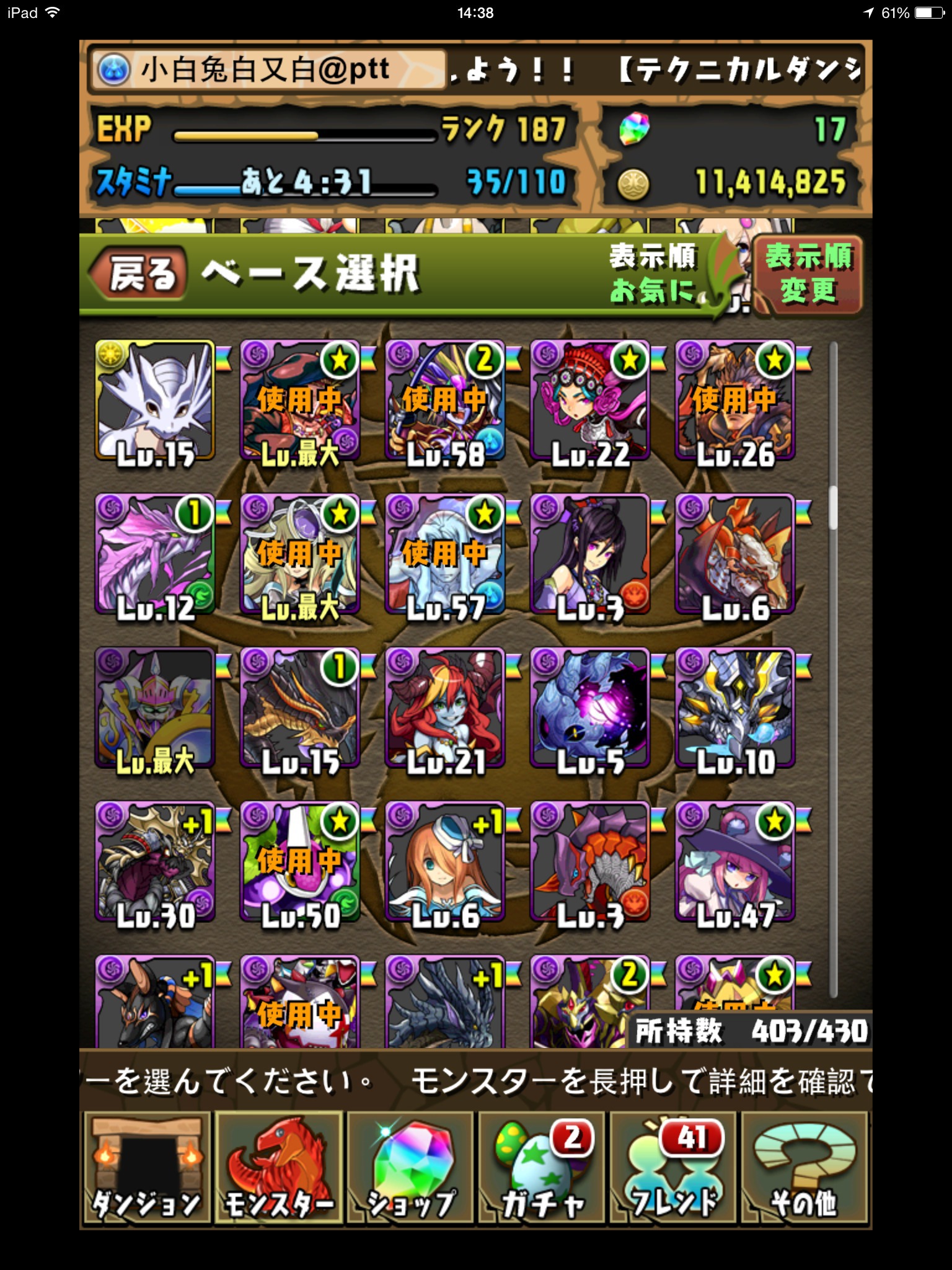This screenshot has width=952, height=1270.
Task: Pick the Lv.5 blue orb monster
Action: [590, 708]
